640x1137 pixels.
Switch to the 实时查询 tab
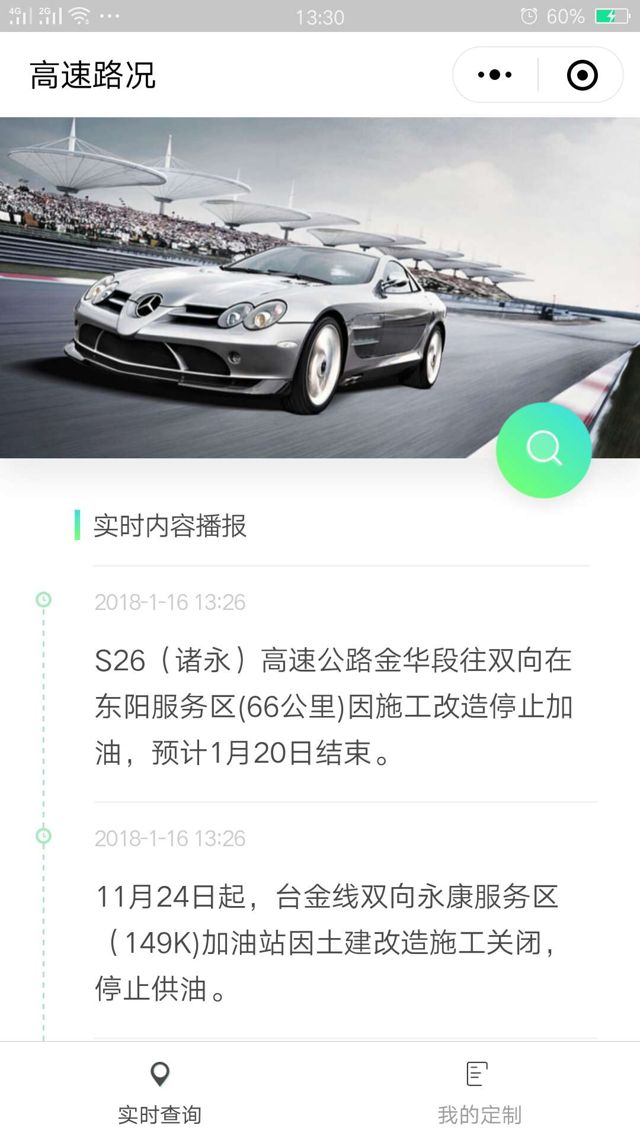pyautogui.click(x=160, y=1092)
